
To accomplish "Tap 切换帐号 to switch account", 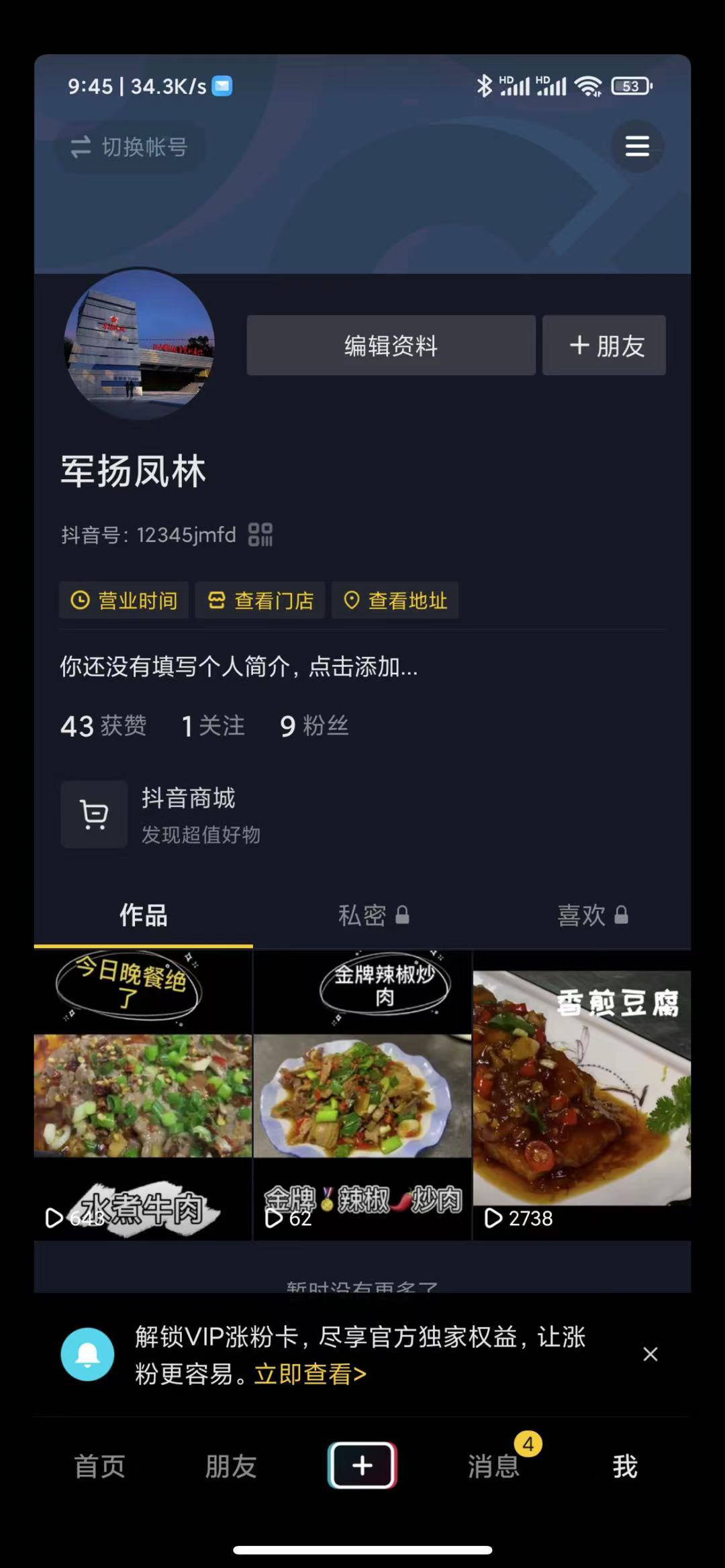I will (x=130, y=147).
